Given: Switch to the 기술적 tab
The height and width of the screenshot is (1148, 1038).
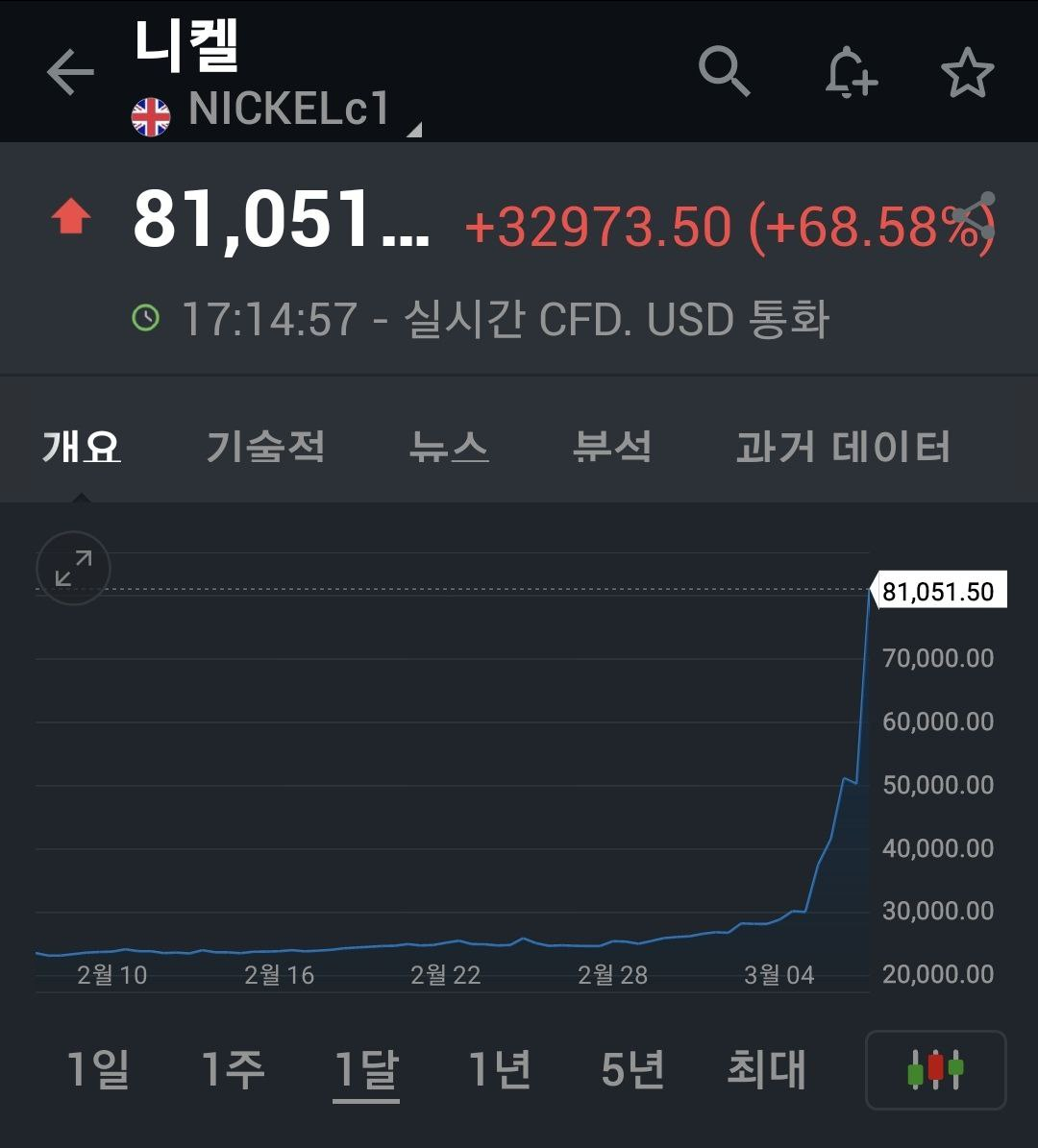Looking at the screenshot, I should pos(266,448).
